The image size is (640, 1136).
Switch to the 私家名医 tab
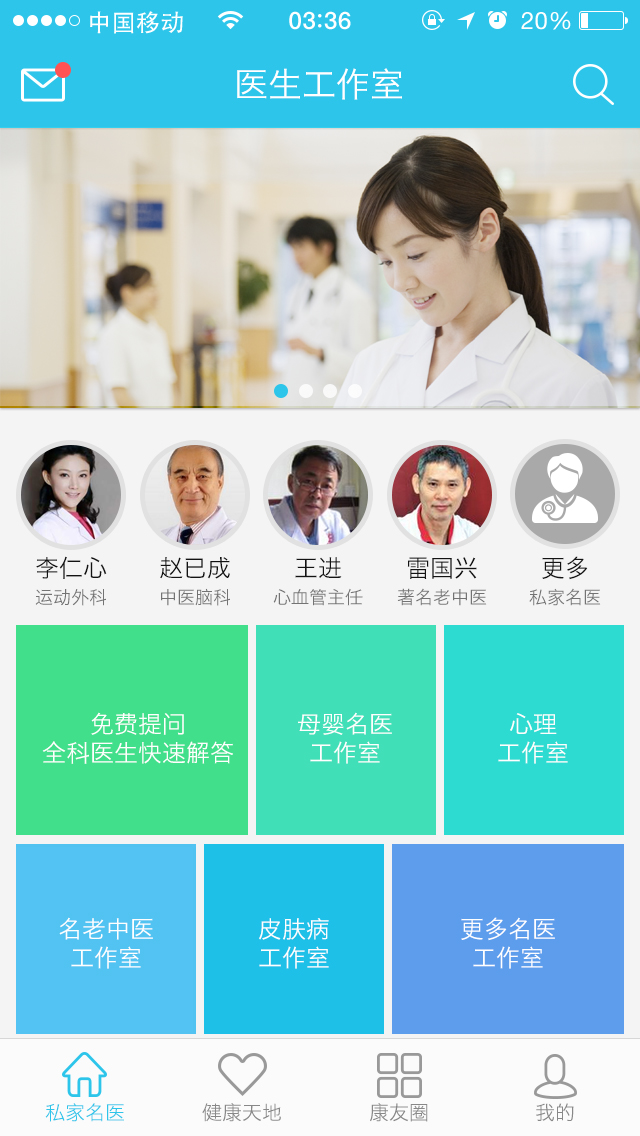85,1087
